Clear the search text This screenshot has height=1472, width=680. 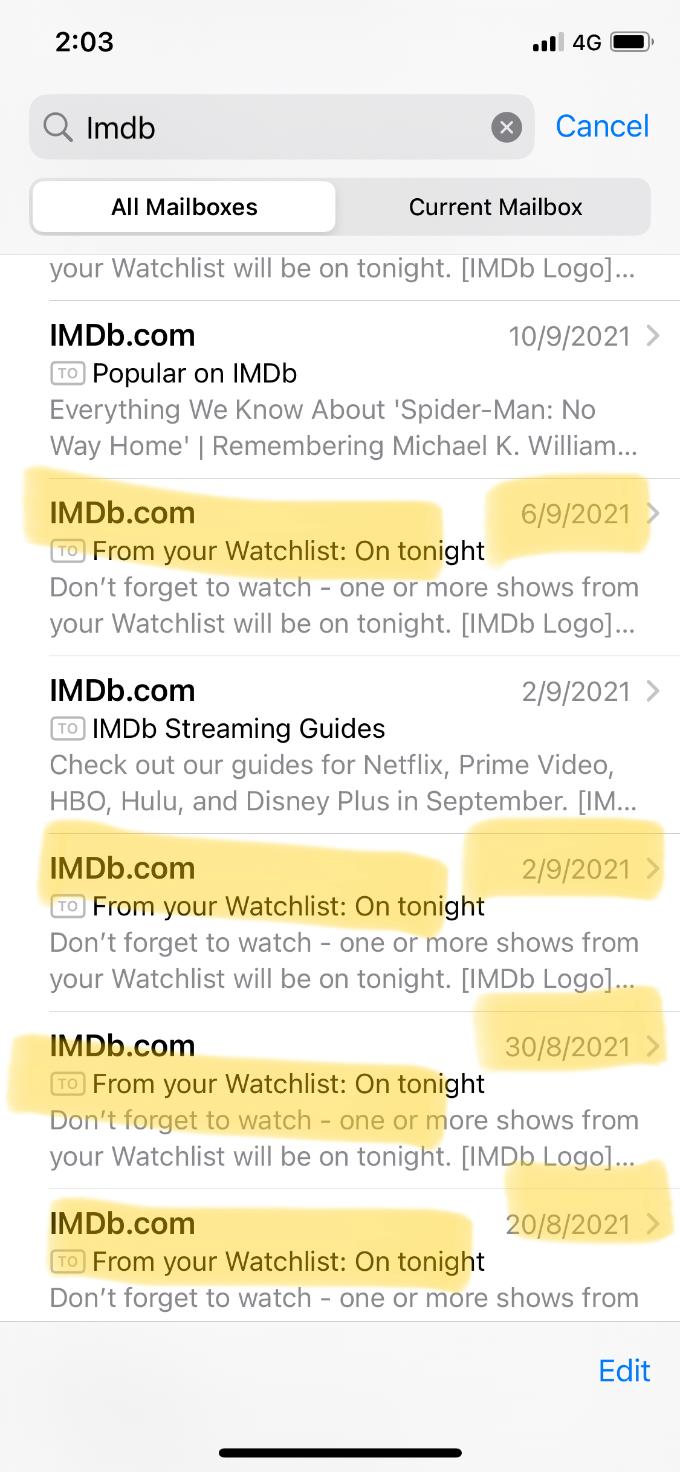[507, 127]
